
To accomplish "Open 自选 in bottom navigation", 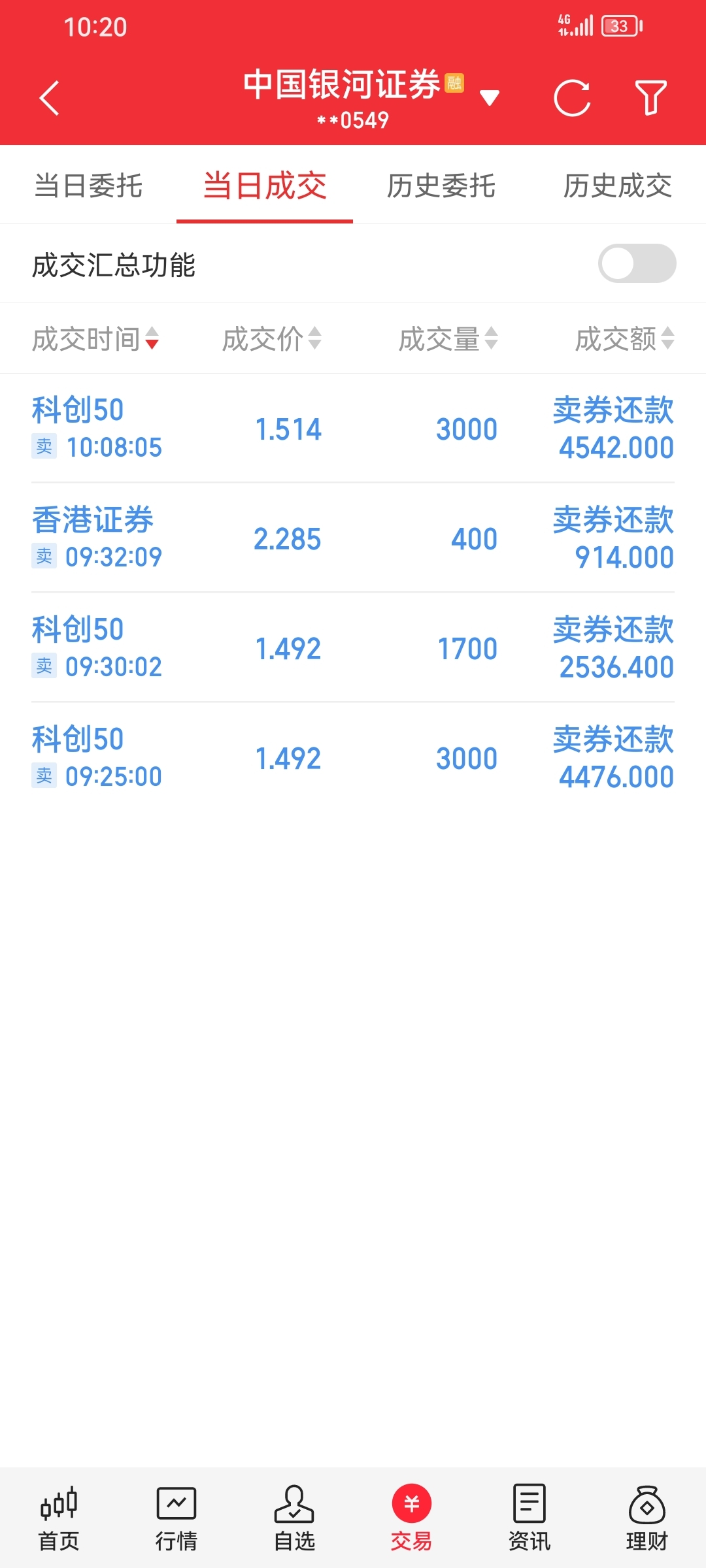I will click(294, 1518).
